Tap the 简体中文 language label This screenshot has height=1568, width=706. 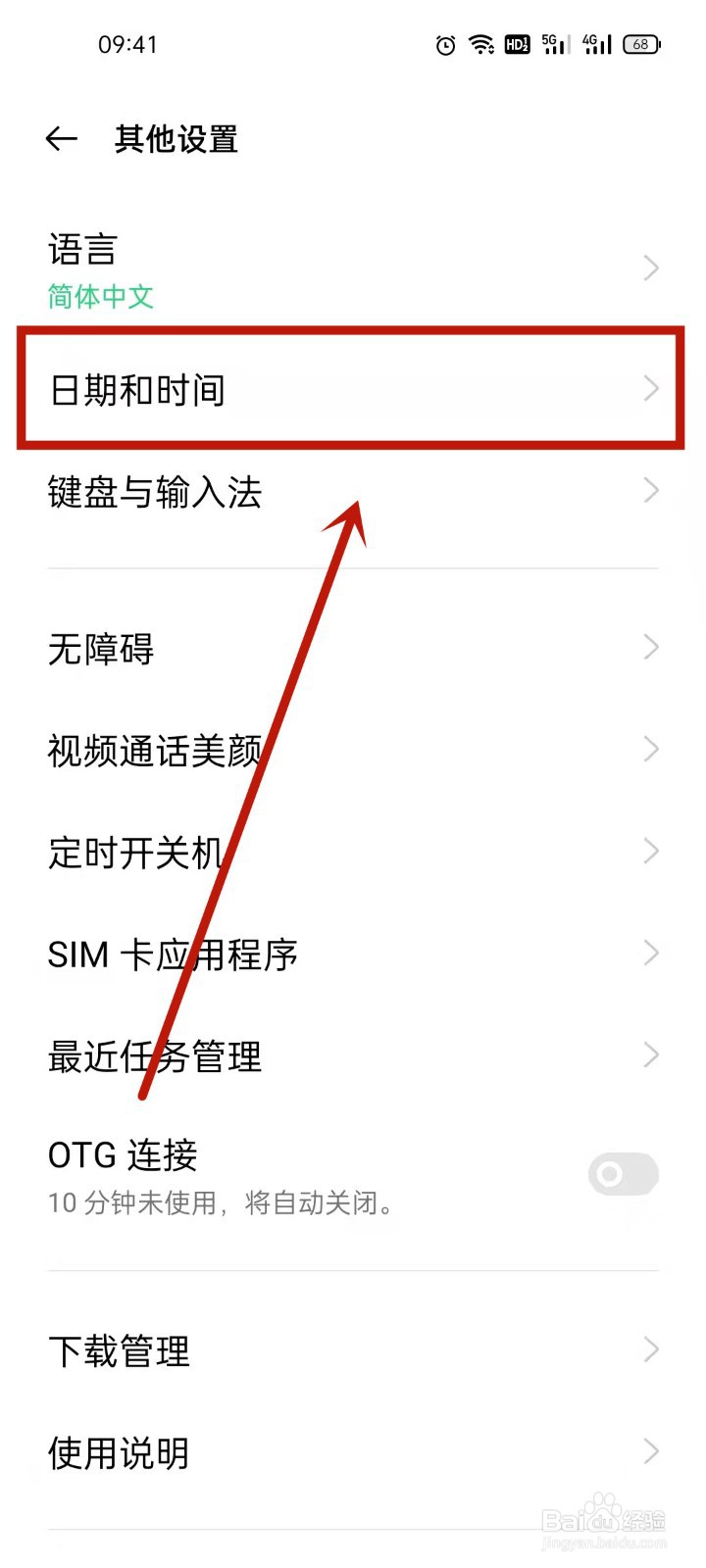tap(99, 297)
